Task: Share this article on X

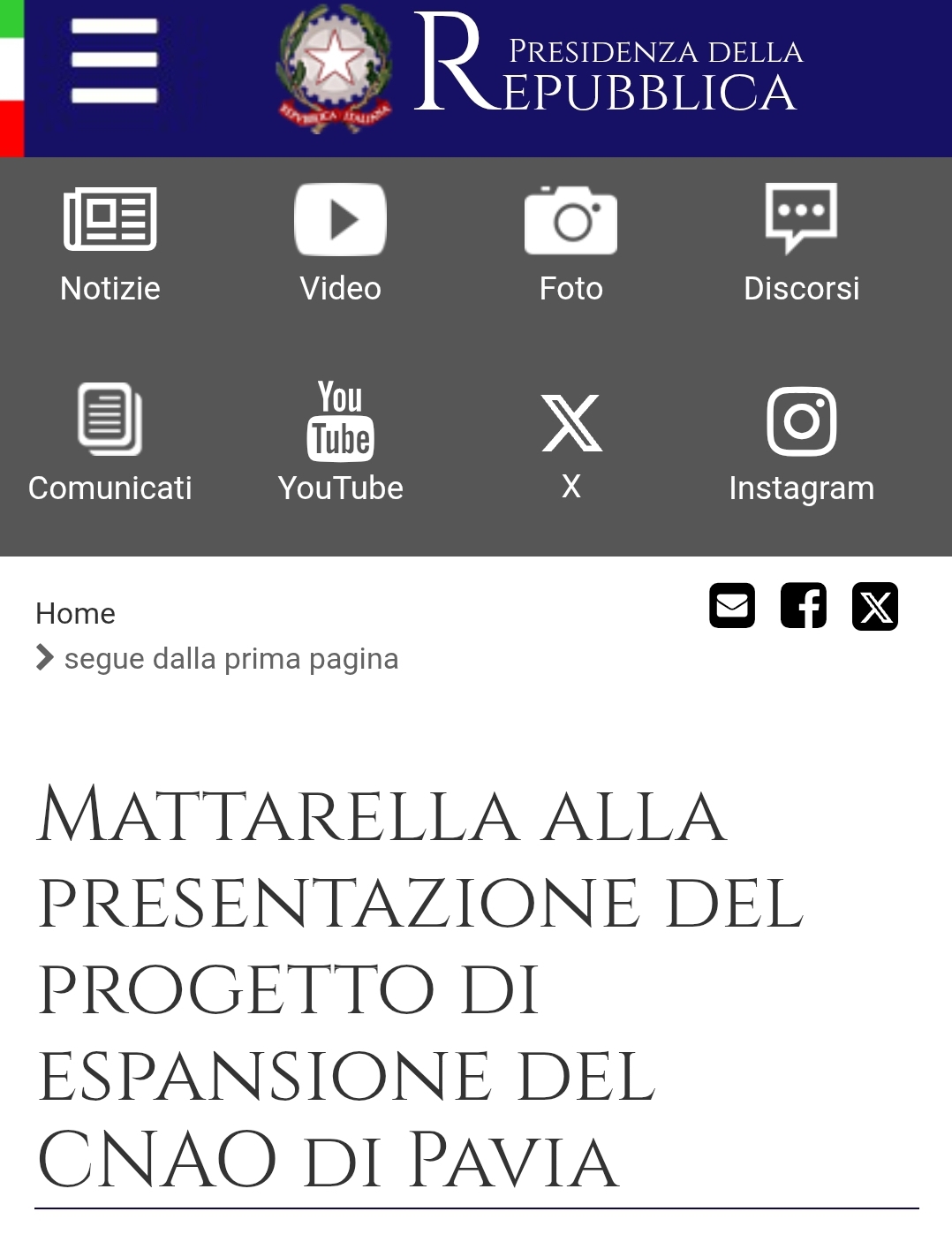Action: coord(875,606)
